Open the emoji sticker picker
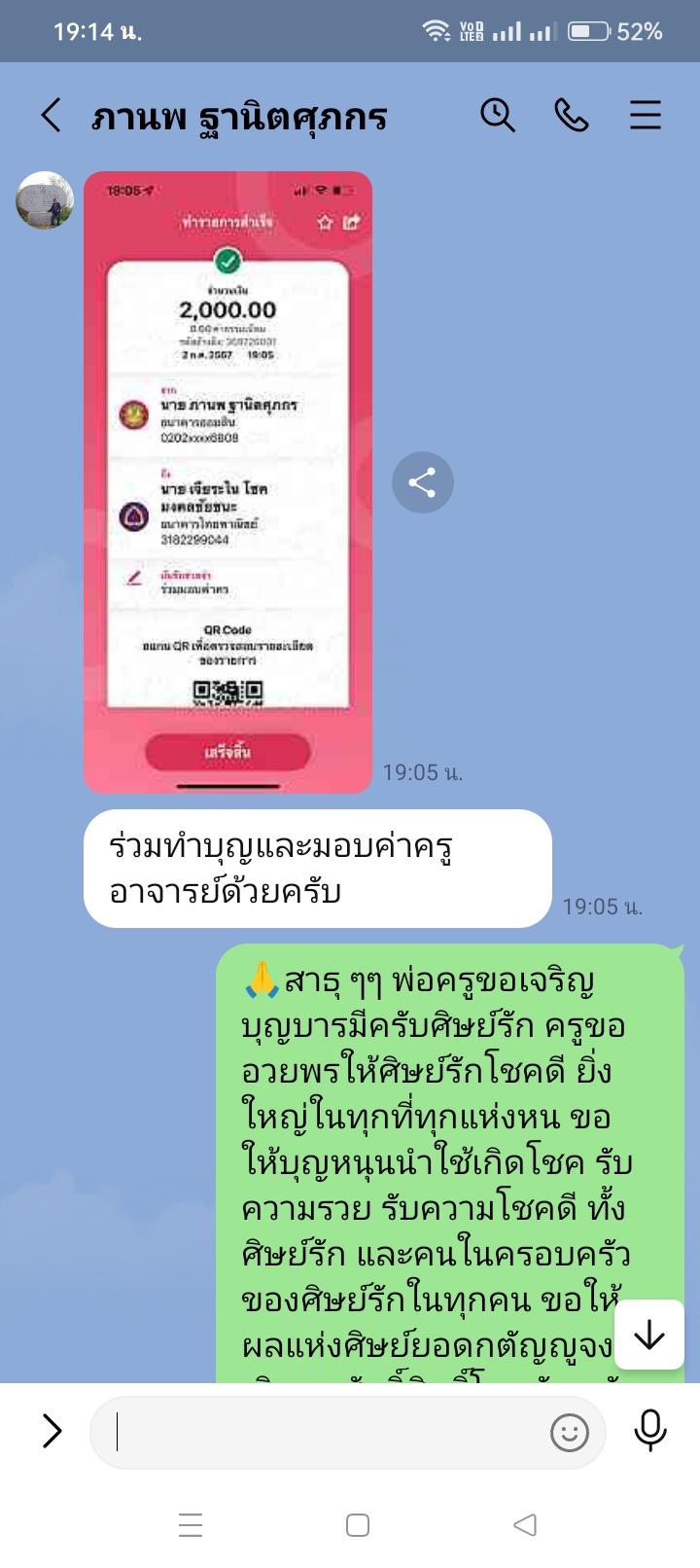Viewport: 700px width, 1568px height. pos(569,1432)
